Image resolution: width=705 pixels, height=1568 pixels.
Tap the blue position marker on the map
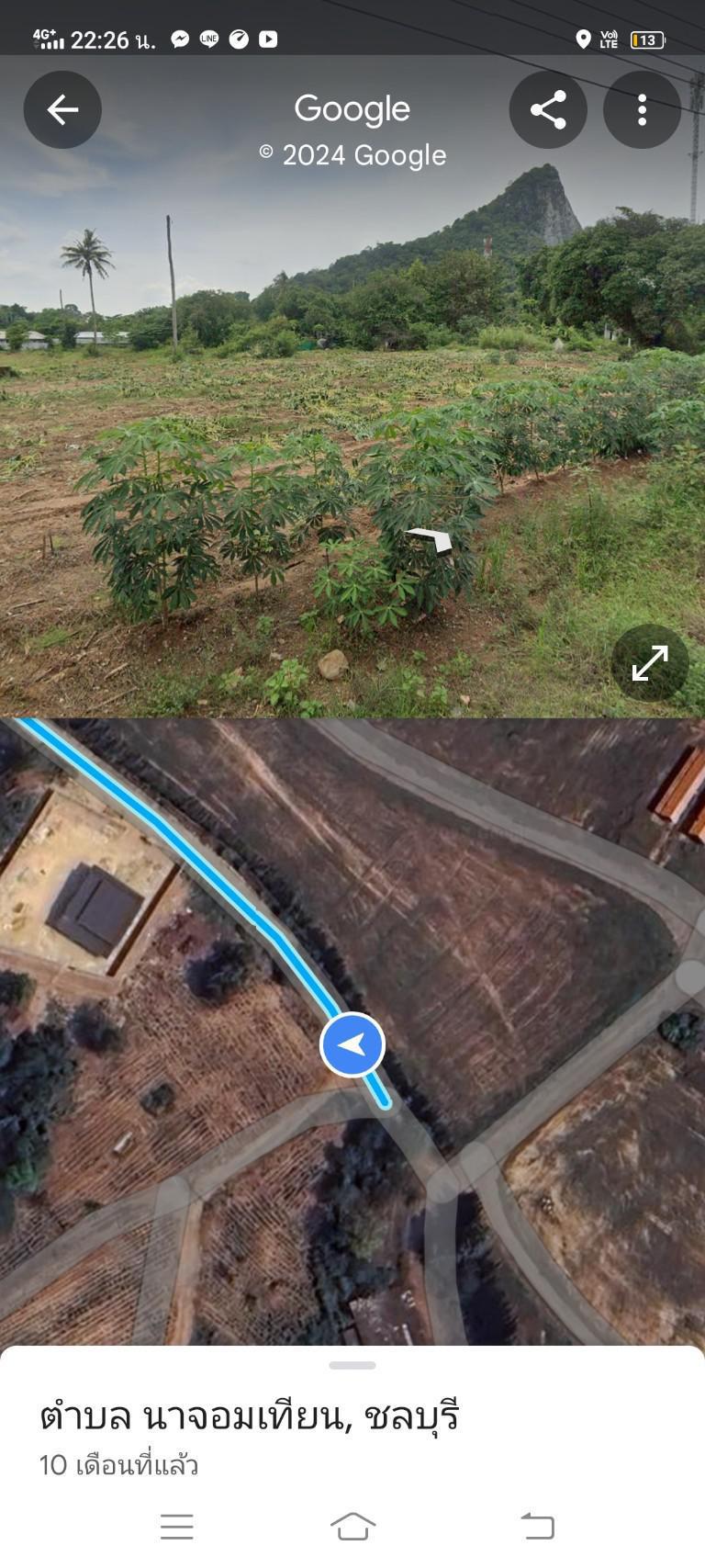coord(352,1044)
